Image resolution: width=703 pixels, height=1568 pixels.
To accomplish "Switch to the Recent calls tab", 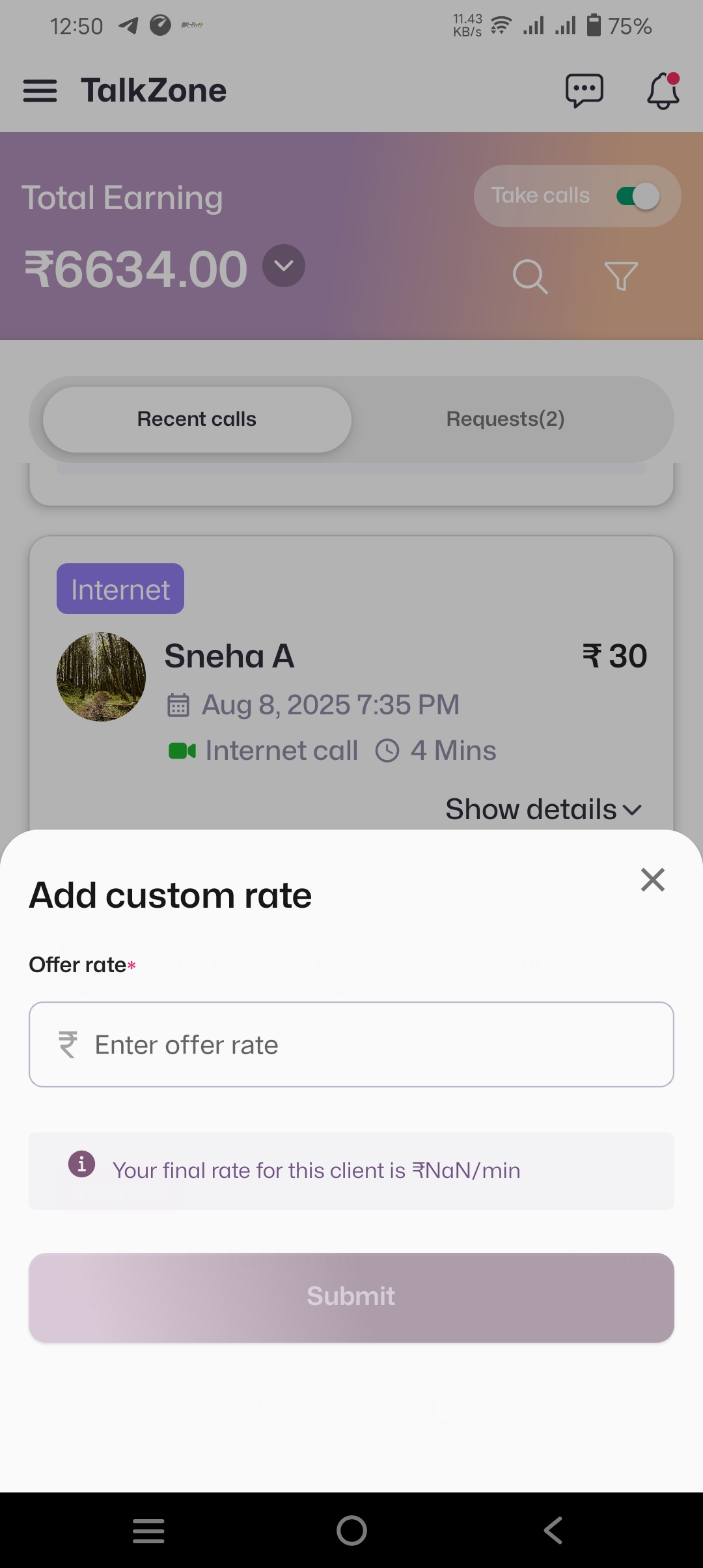I will (x=197, y=419).
